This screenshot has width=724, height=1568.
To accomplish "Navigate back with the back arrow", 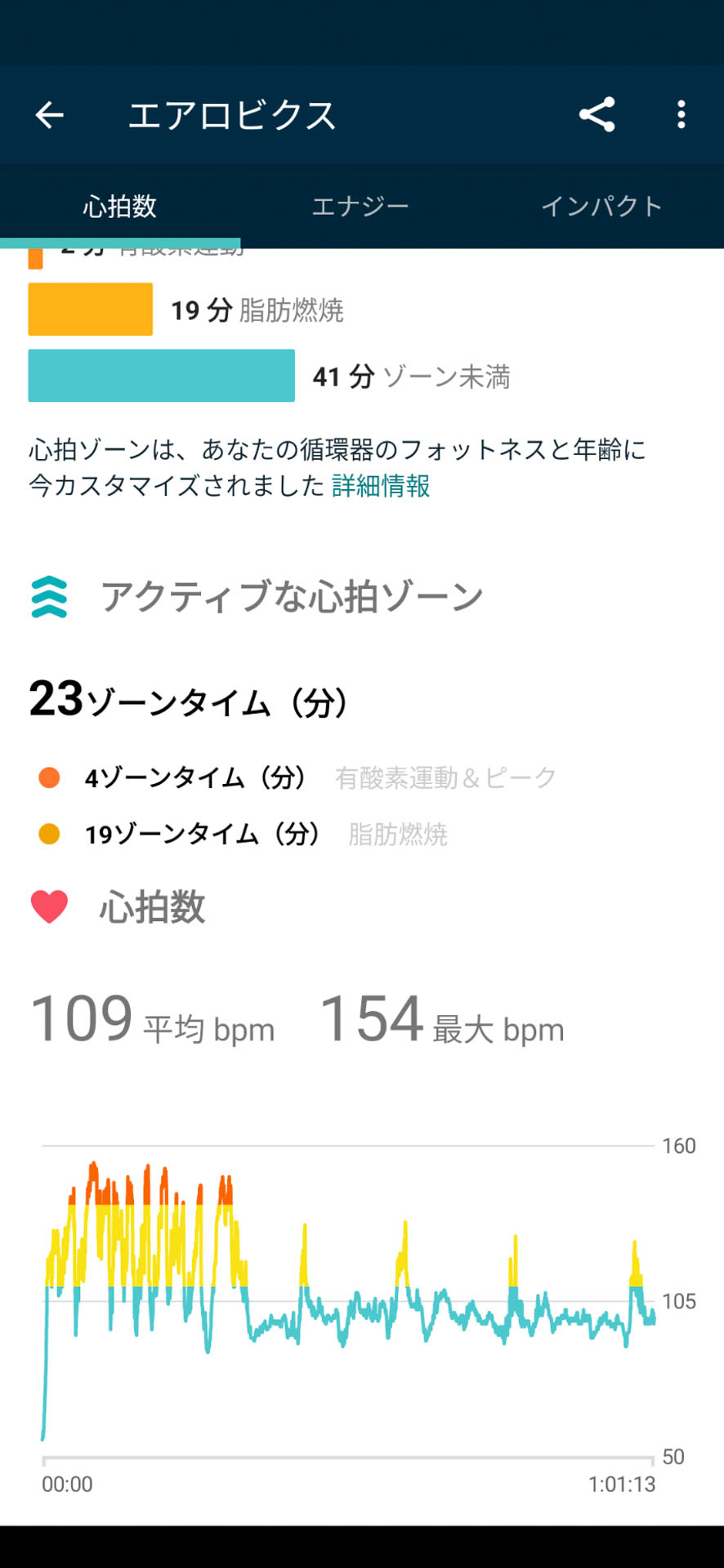I will tap(49, 114).
